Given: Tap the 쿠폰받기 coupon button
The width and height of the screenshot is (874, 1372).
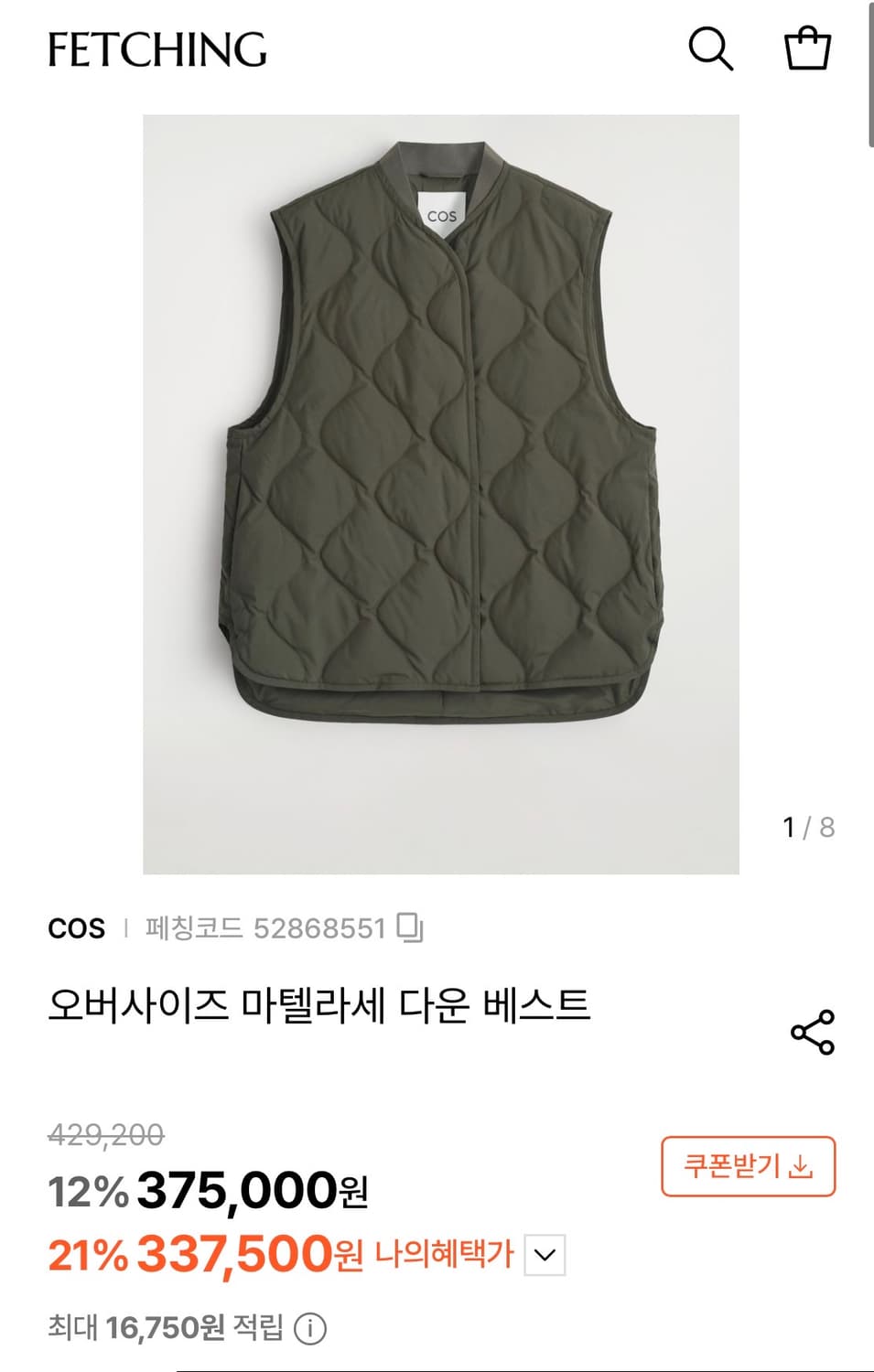Looking at the screenshot, I should (750, 1164).
